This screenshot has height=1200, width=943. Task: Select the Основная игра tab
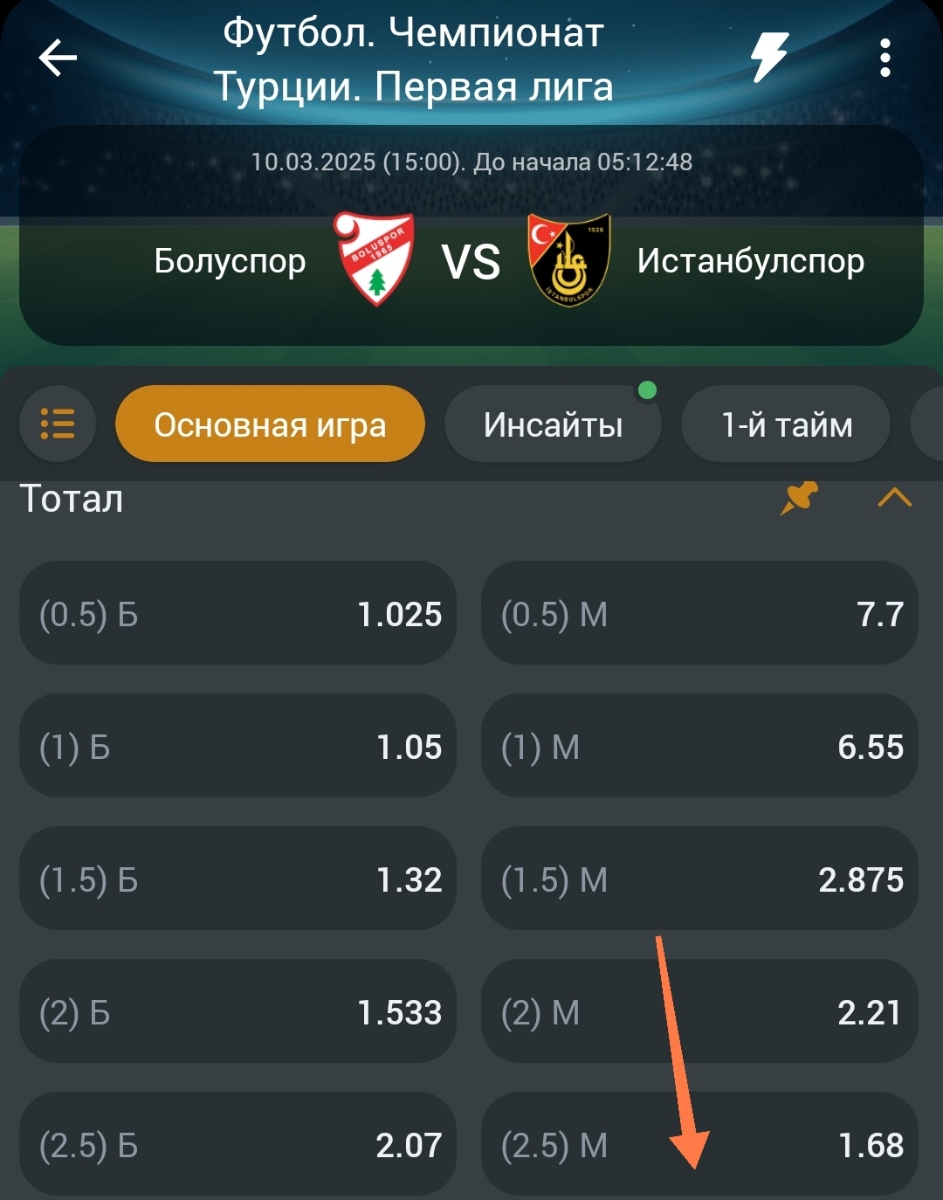point(270,424)
